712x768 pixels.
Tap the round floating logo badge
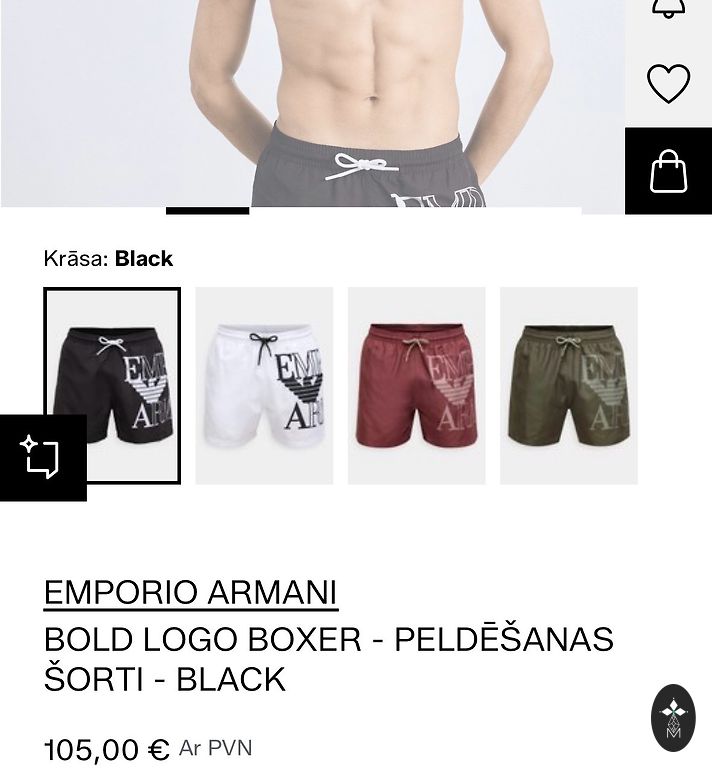(x=673, y=717)
